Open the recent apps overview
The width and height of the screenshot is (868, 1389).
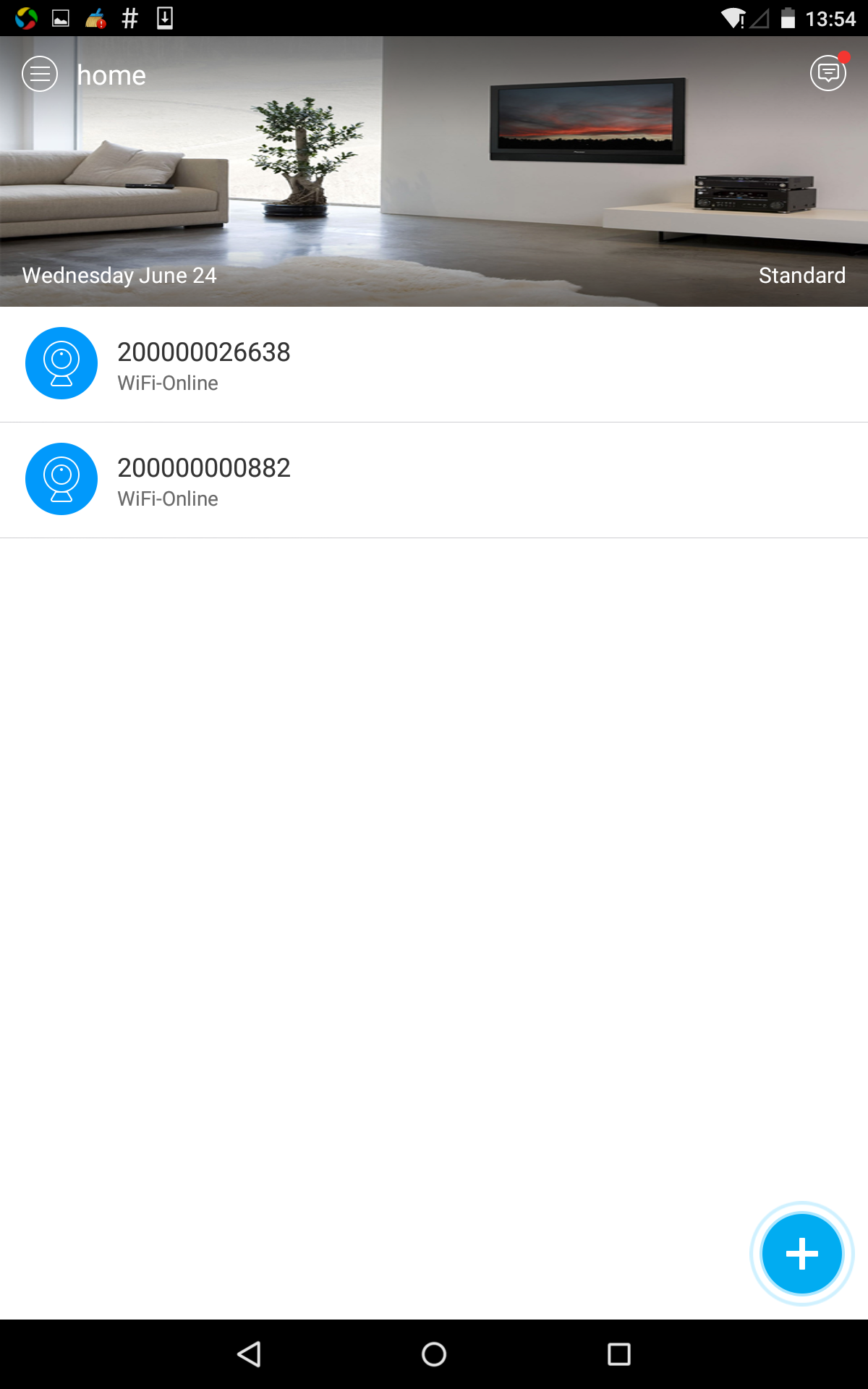point(619,1354)
